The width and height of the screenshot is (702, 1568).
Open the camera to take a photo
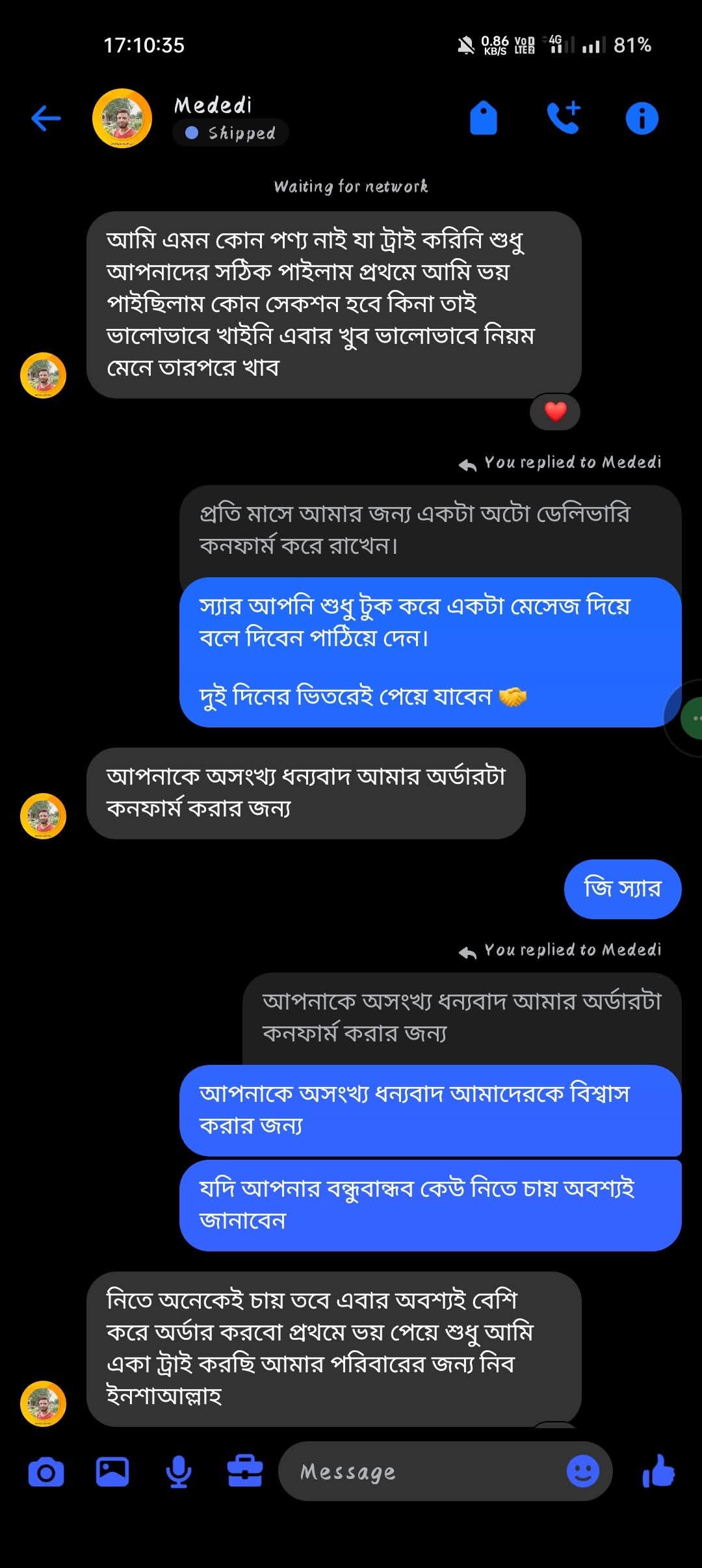coord(46,1472)
